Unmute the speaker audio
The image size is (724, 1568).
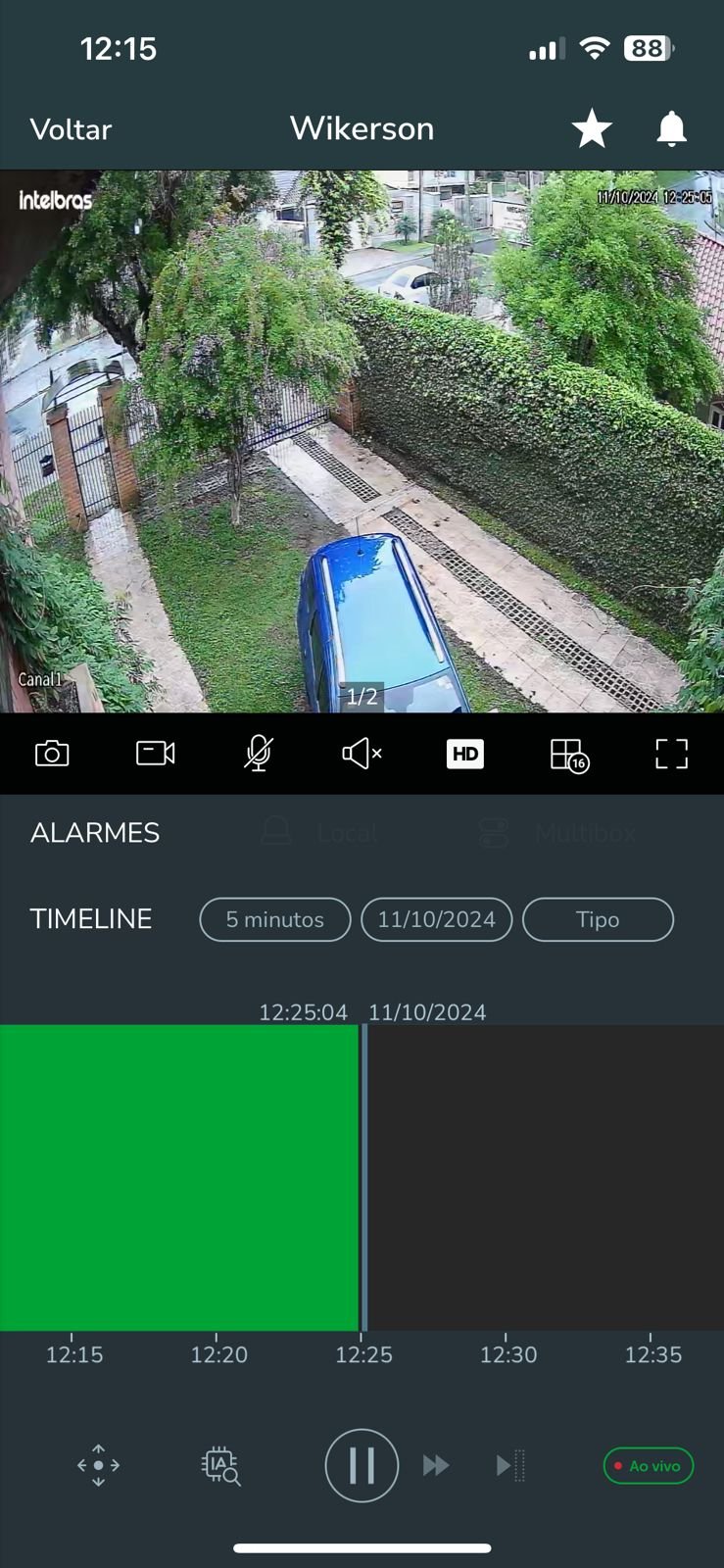coord(362,754)
